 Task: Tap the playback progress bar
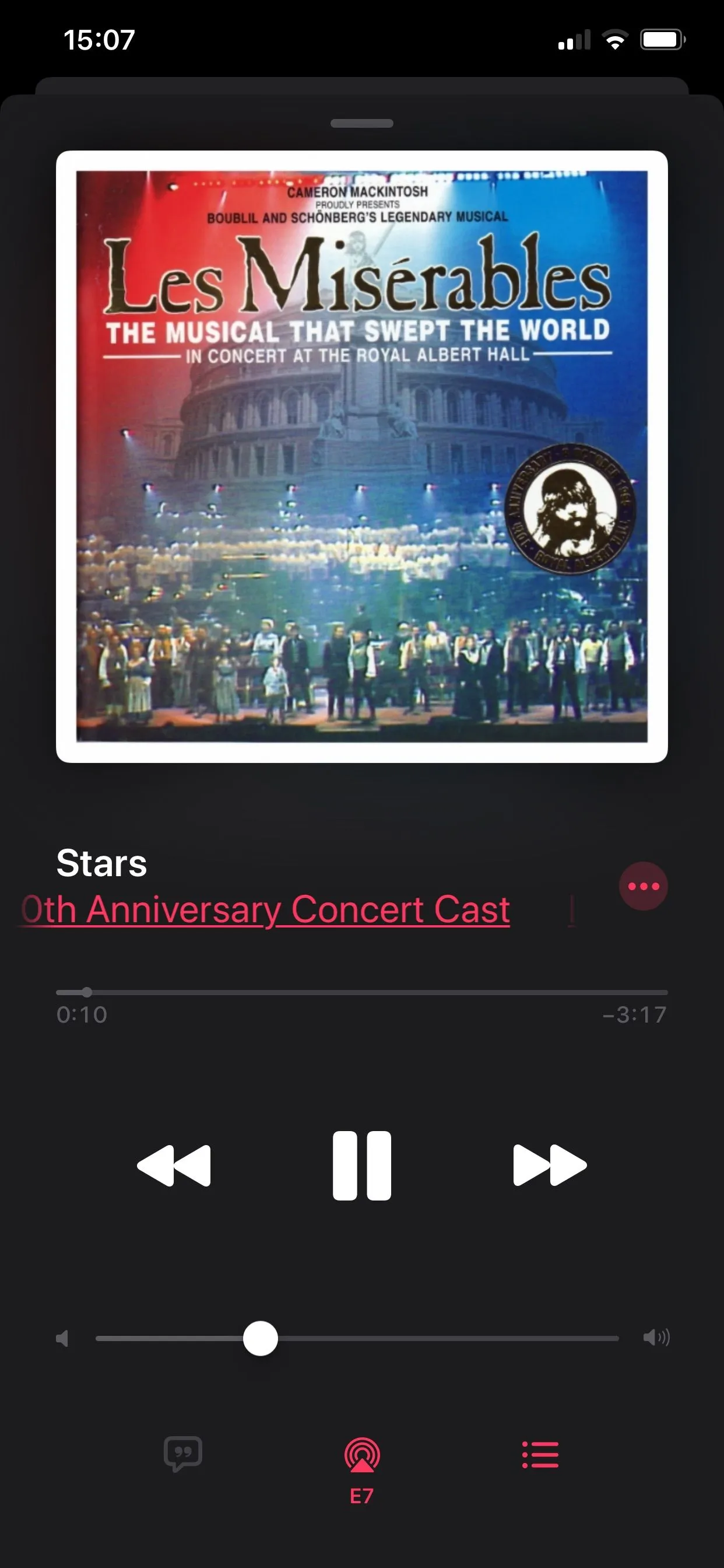tap(361, 992)
